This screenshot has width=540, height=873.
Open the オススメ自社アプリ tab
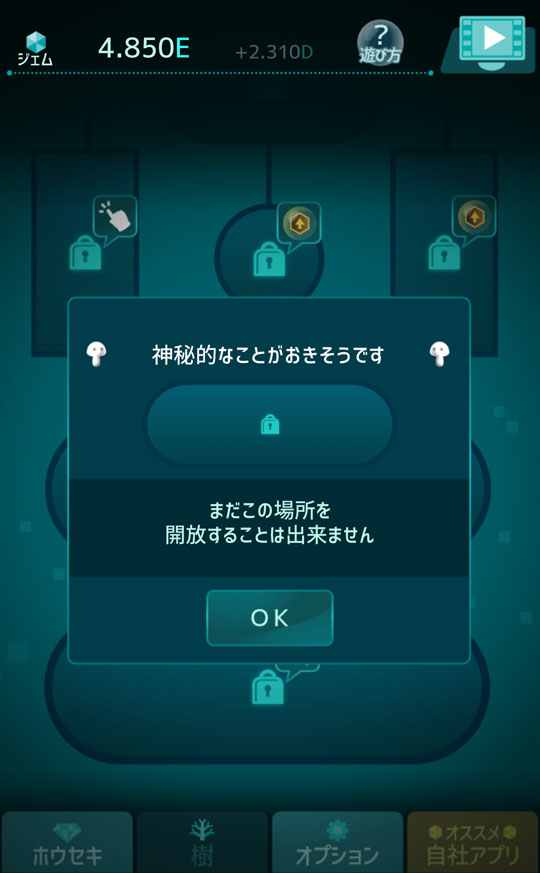click(x=473, y=842)
